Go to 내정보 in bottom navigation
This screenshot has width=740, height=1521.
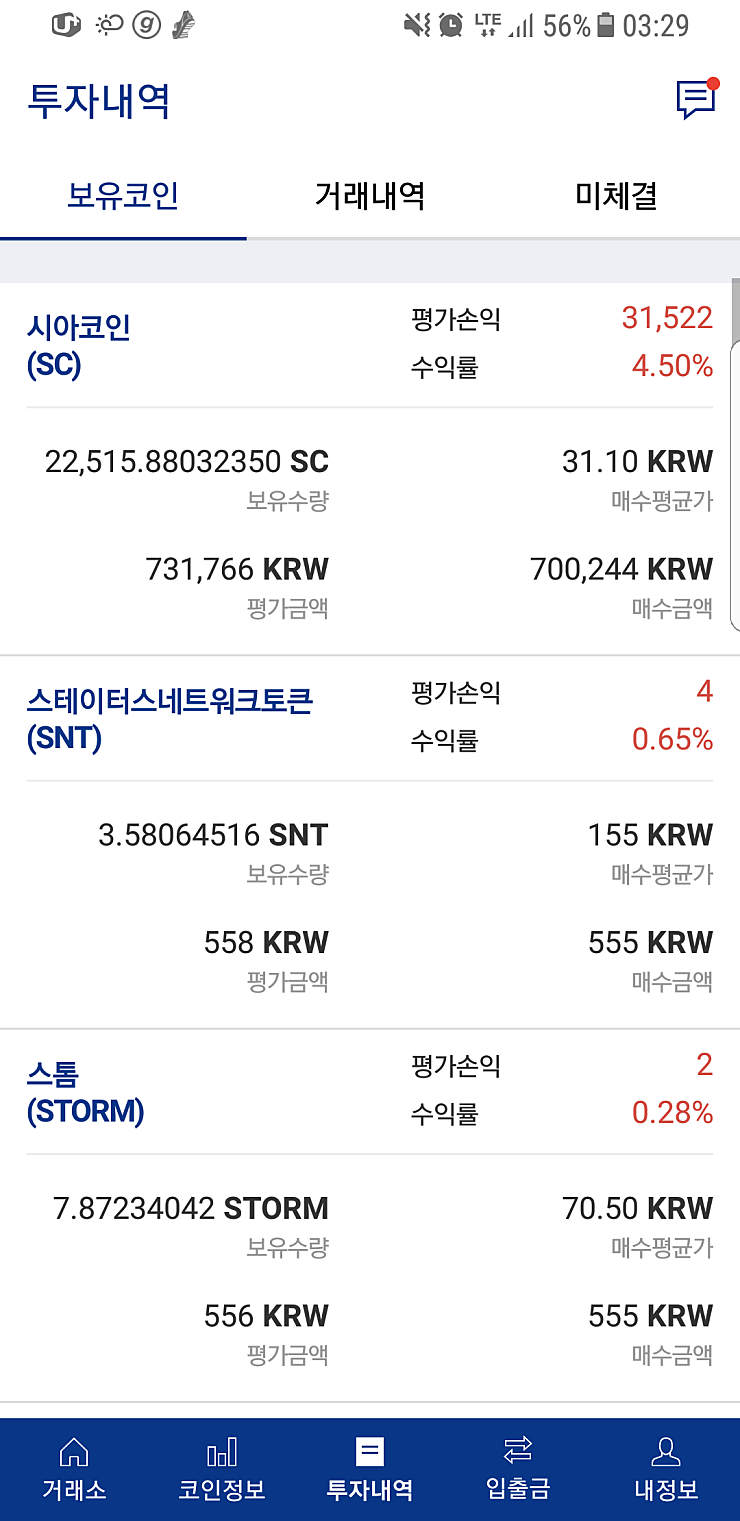tap(666, 1470)
